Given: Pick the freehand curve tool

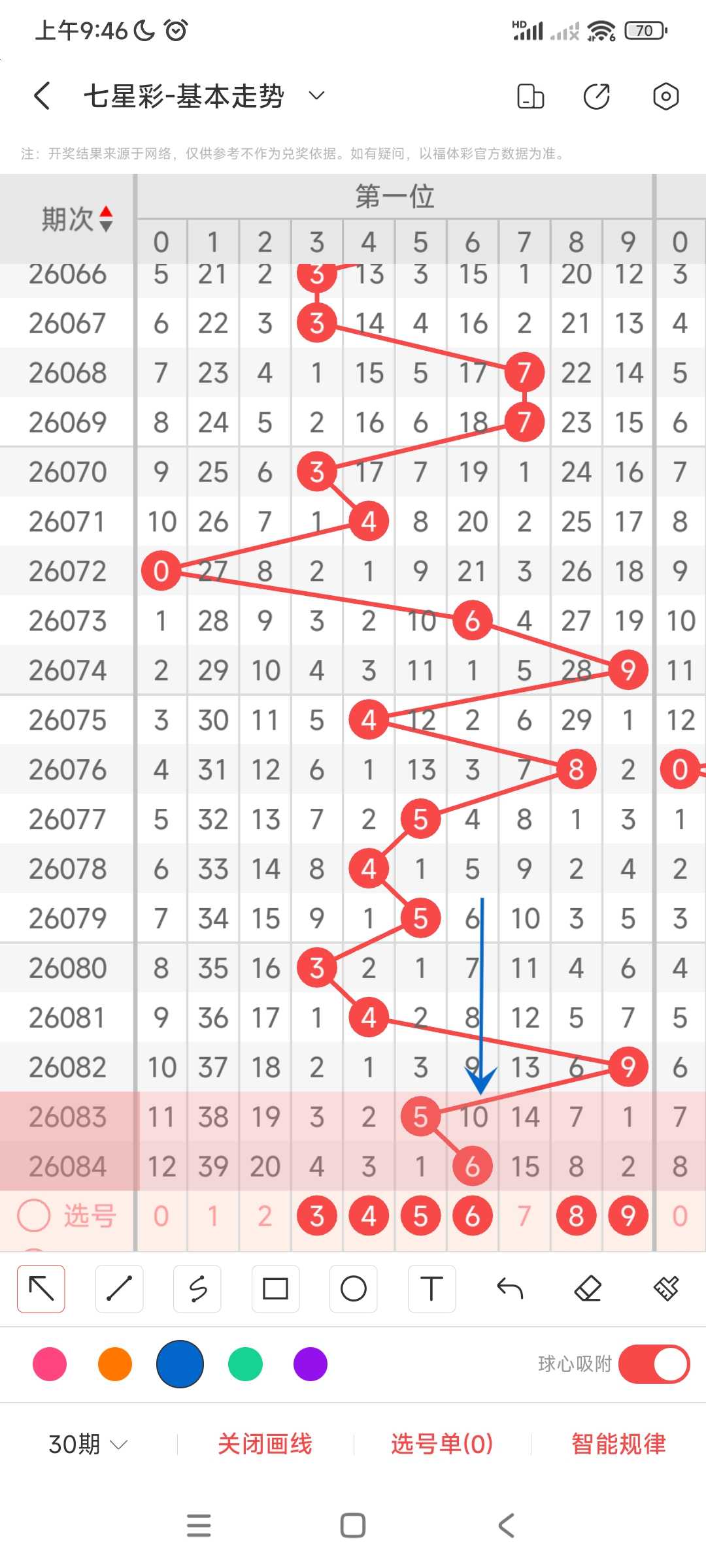Looking at the screenshot, I should tap(197, 1288).
